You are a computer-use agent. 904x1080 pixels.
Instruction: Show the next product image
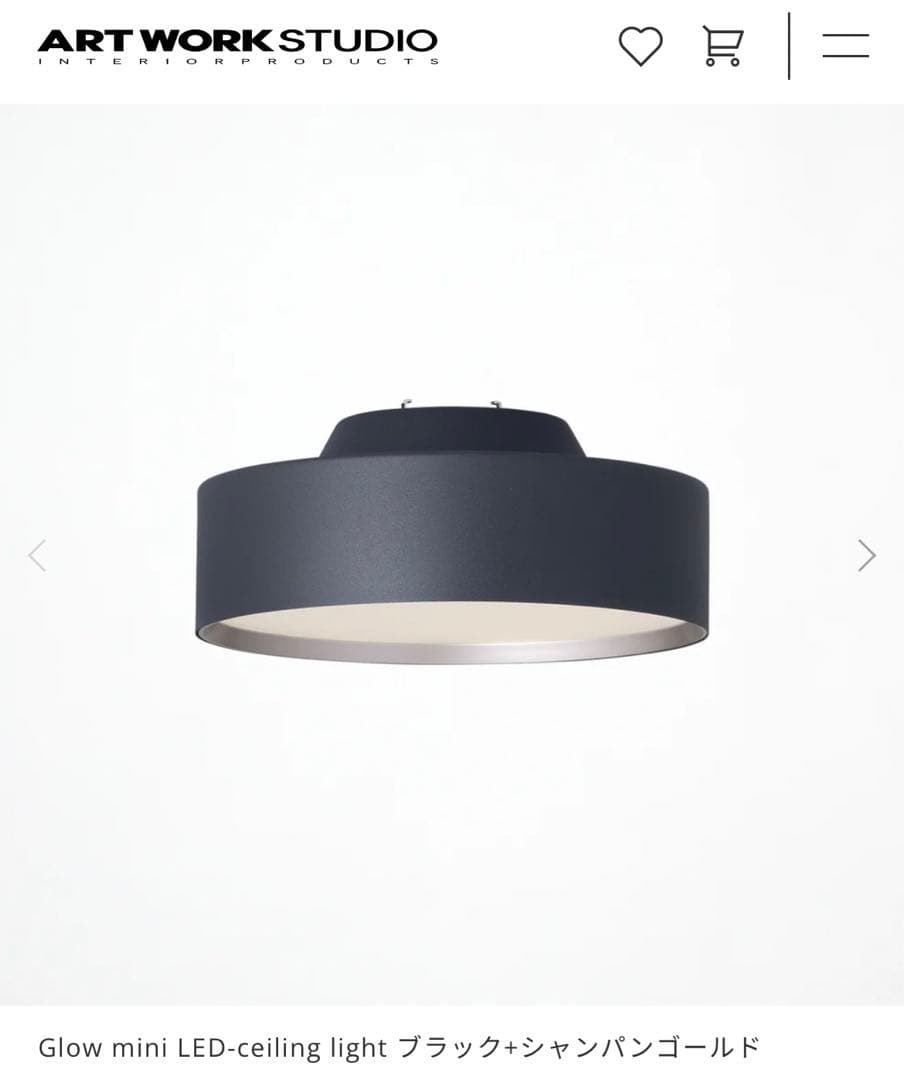tap(866, 555)
